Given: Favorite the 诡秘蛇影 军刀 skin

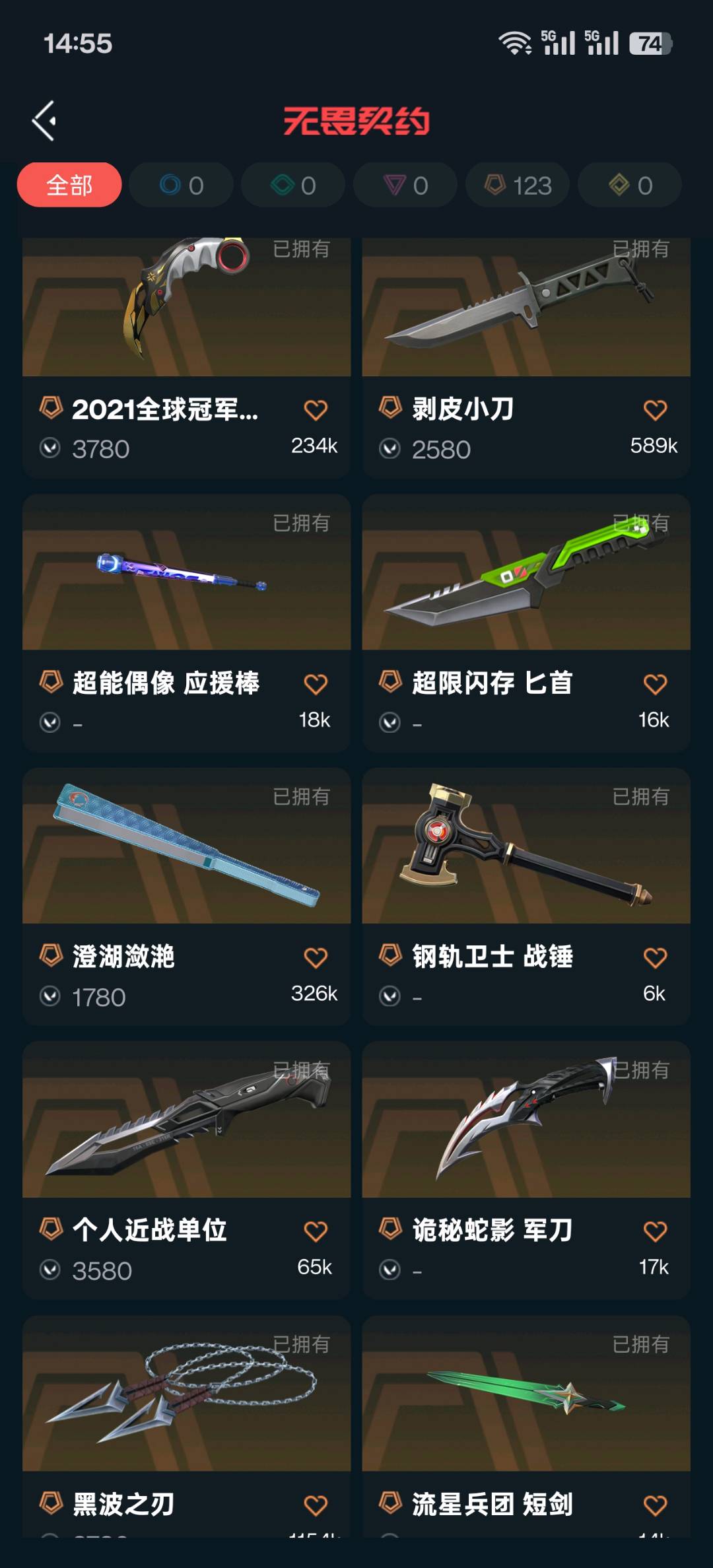Looking at the screenshot, I should pyautogui.click(x=655, y=1231).
